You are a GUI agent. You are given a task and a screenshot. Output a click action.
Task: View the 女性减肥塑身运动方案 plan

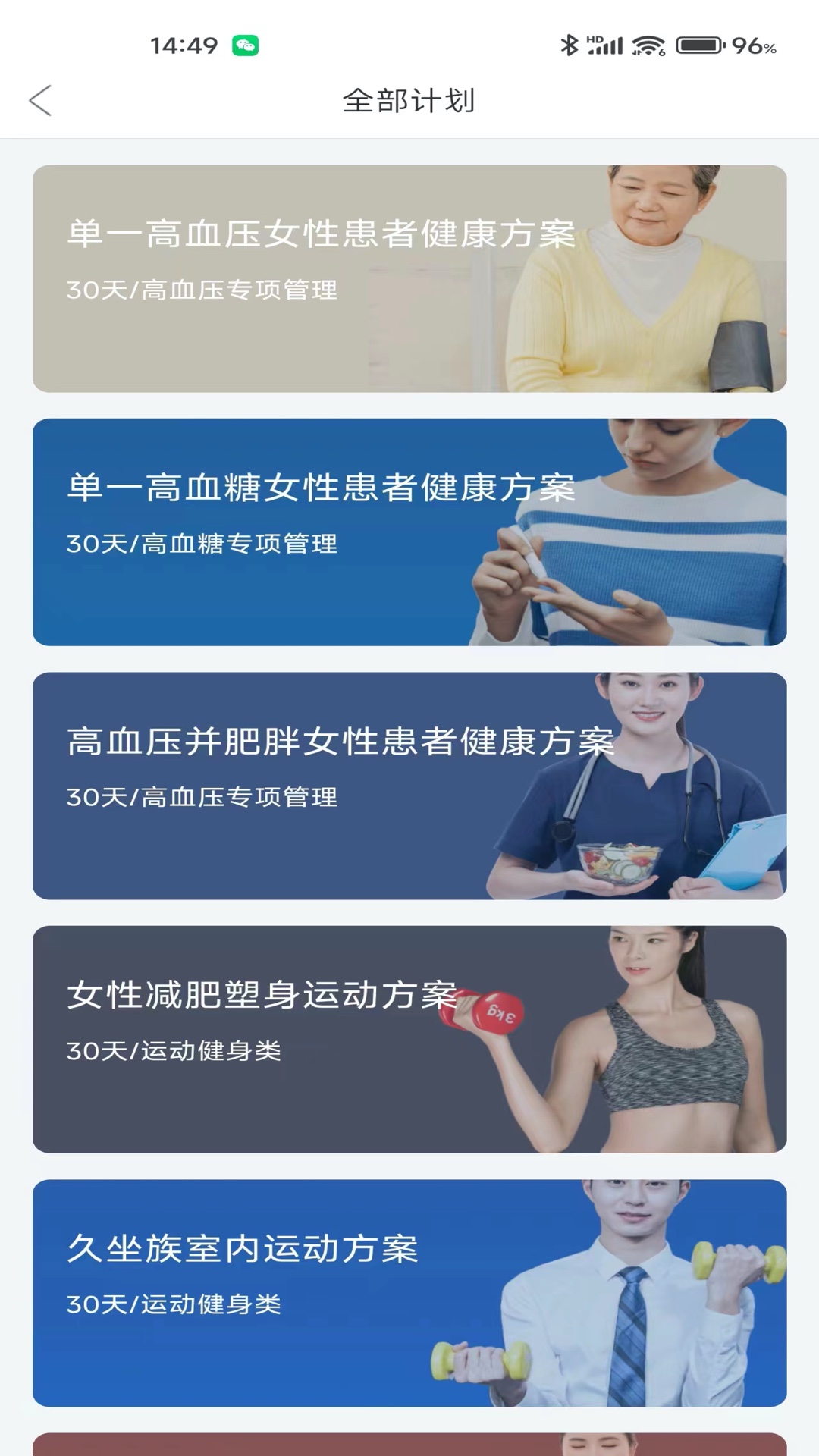409,1039
